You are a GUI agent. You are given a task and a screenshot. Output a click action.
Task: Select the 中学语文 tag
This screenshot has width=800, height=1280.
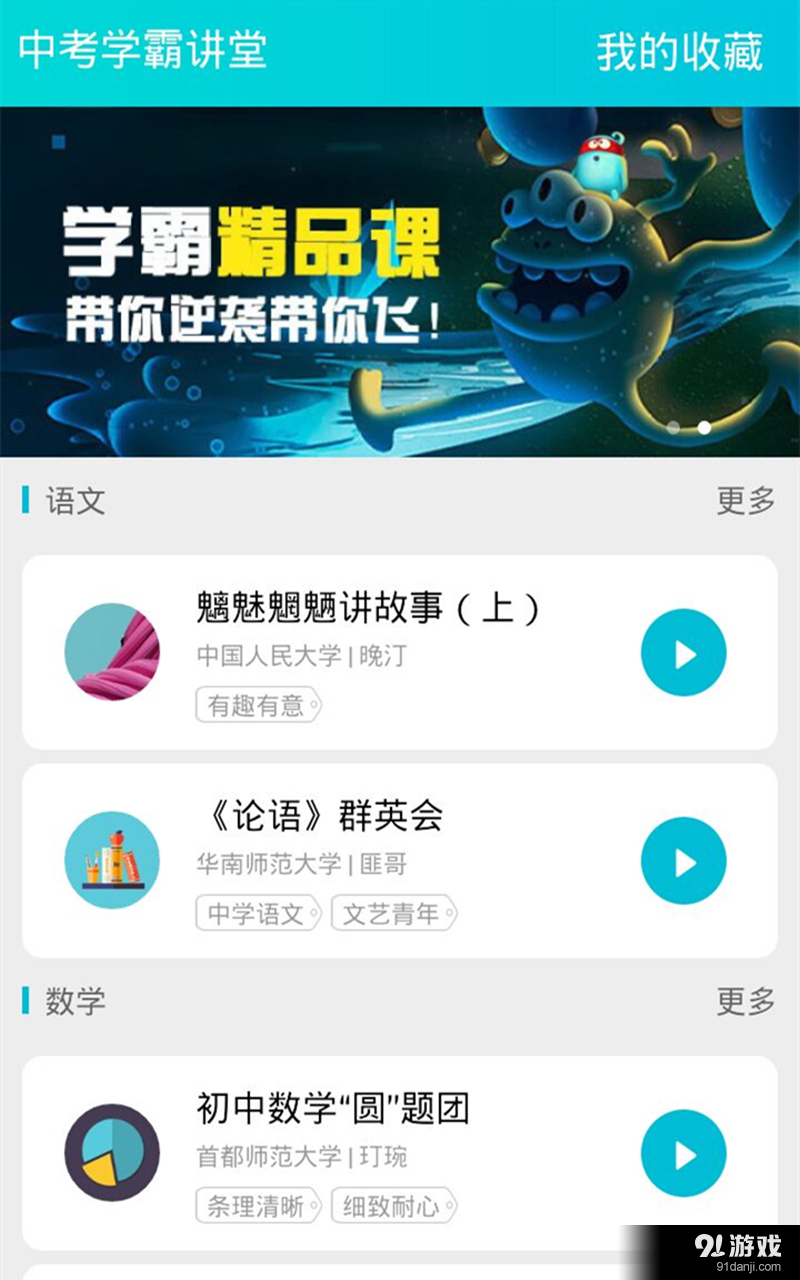[257, 915]
